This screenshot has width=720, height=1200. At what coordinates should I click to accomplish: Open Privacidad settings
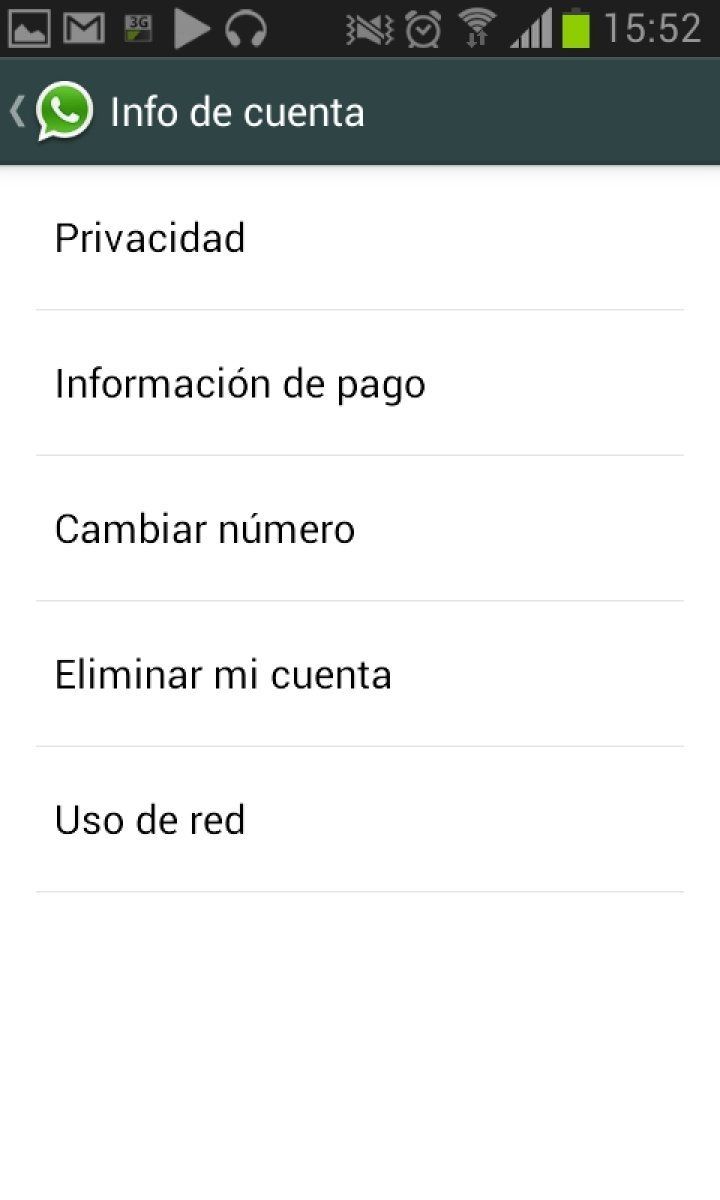click(150, 238)
